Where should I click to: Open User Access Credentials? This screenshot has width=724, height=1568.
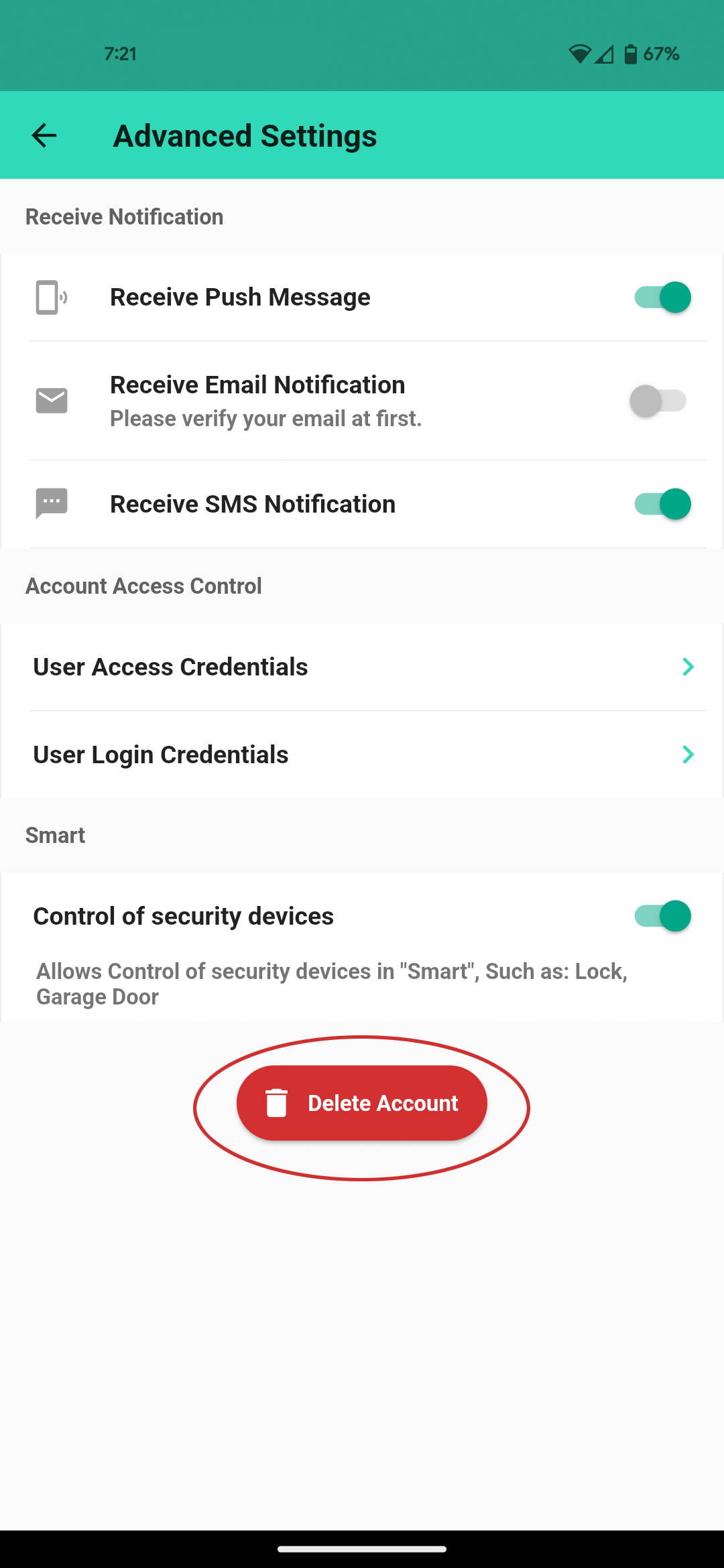362,667
